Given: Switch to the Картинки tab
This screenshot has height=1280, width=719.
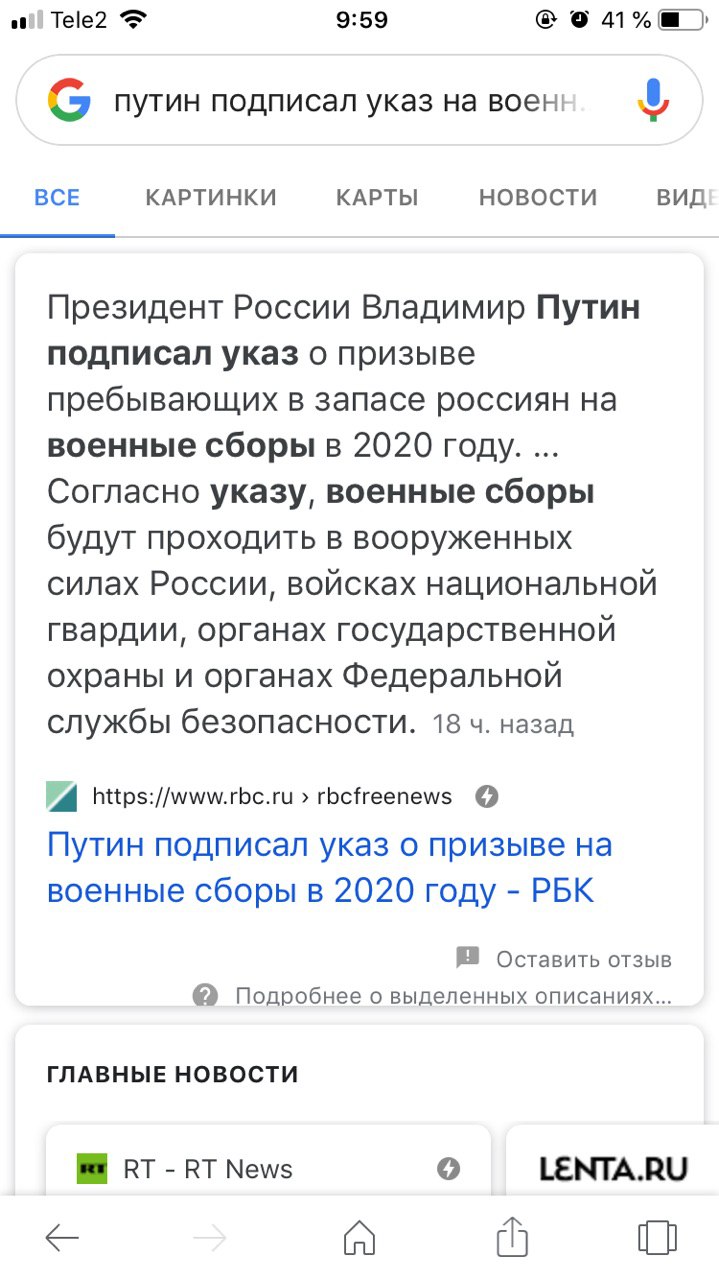Looking at the screenshot, I should click(211, 198).
